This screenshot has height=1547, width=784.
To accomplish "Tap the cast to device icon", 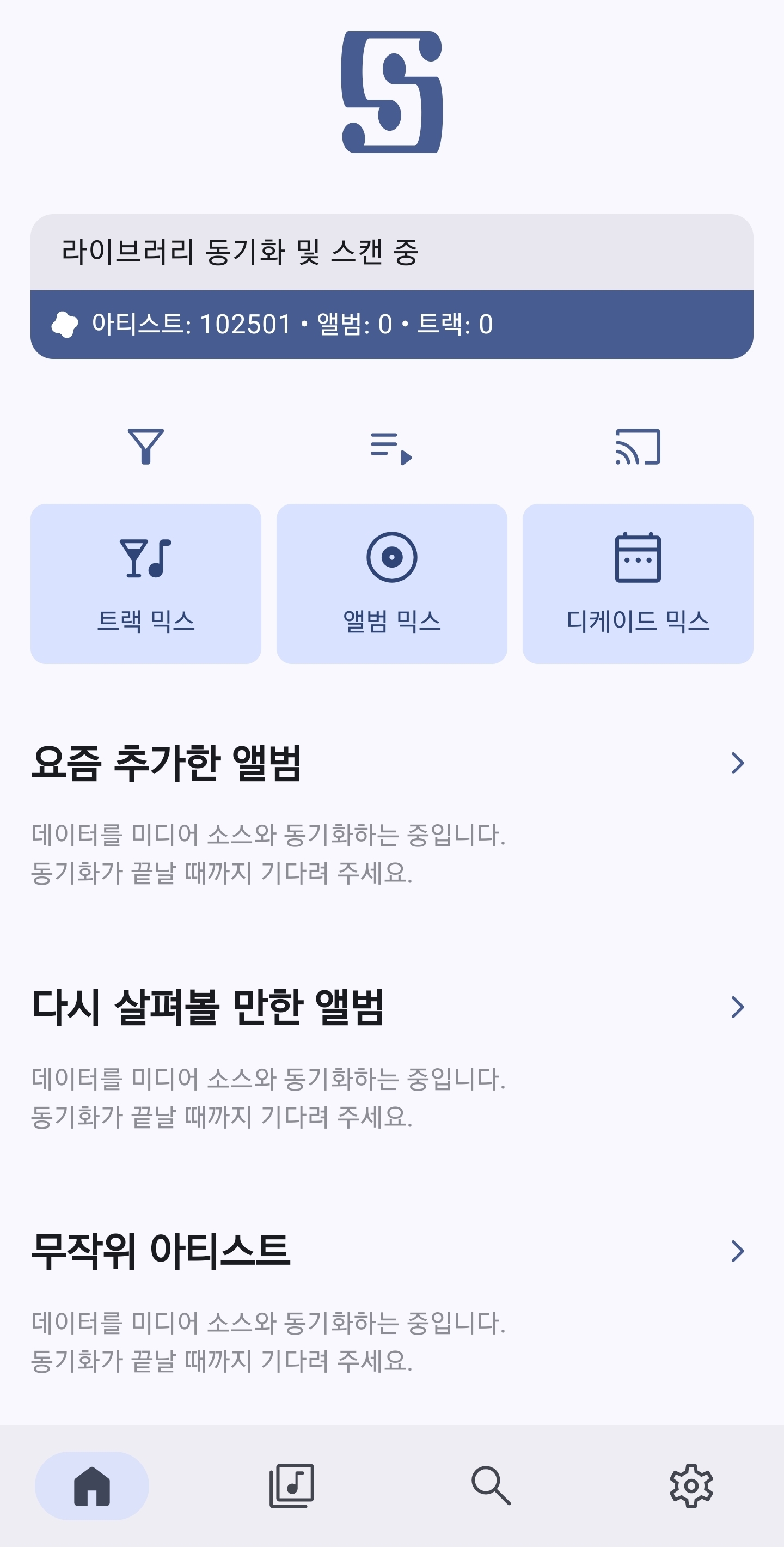I will point(638,447).
